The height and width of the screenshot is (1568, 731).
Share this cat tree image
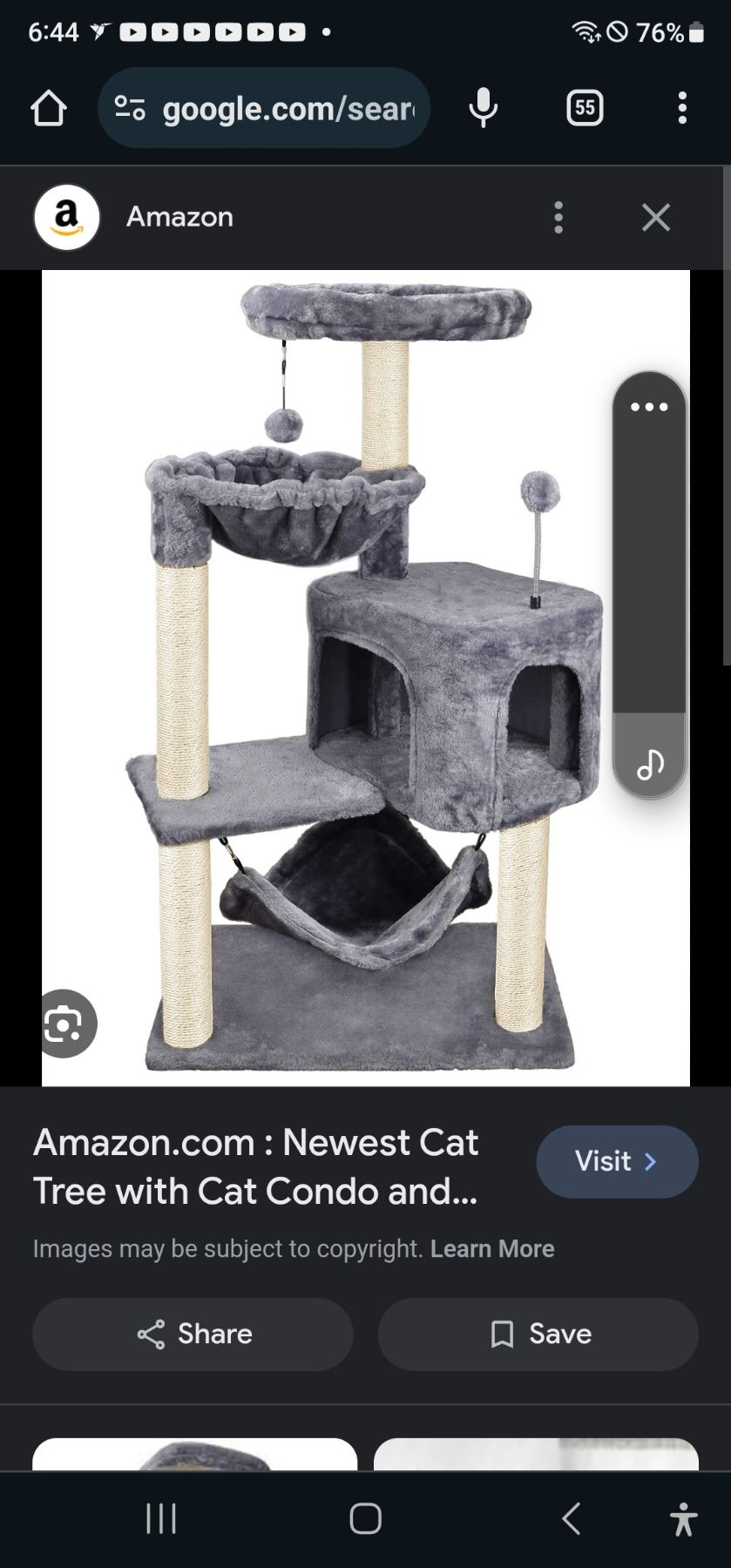click(x=193, y=1334)
